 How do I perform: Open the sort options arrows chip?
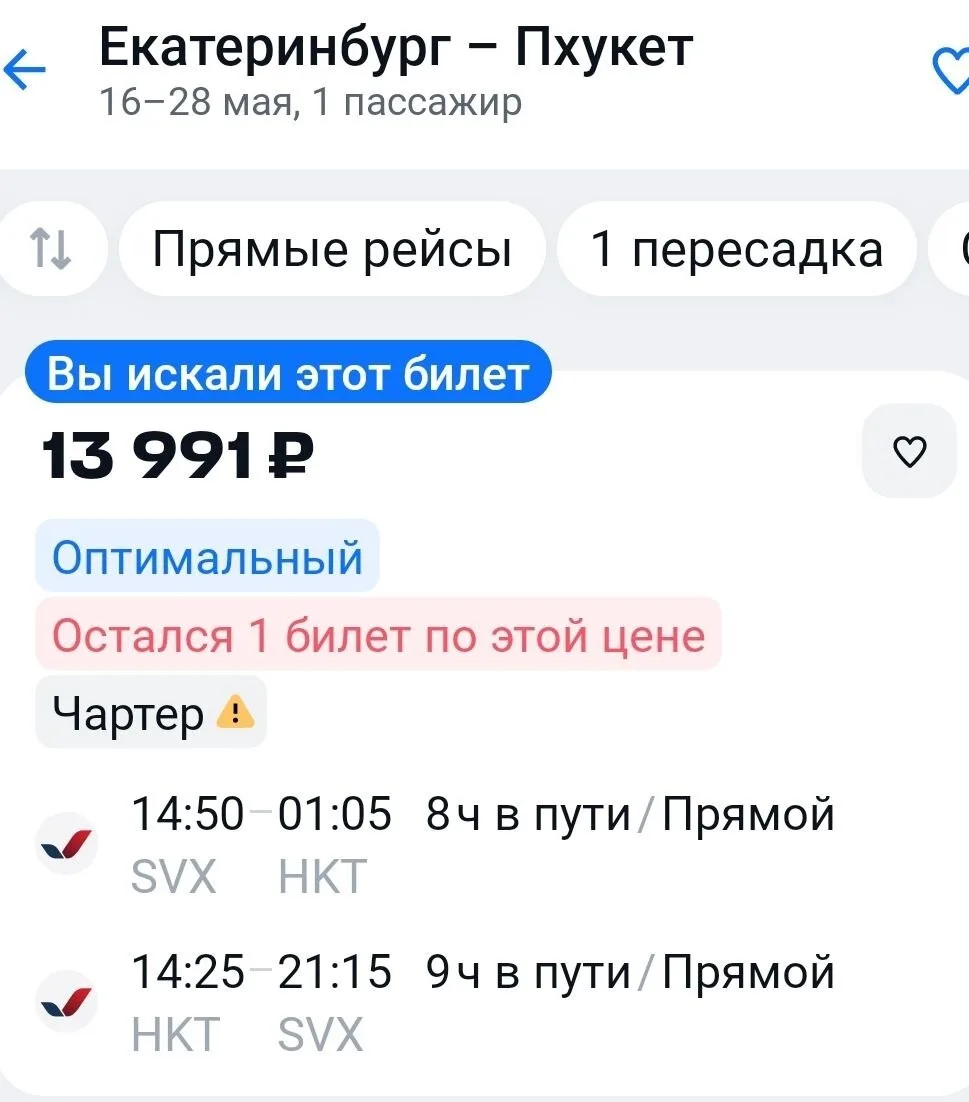click(x=51, y=249)
